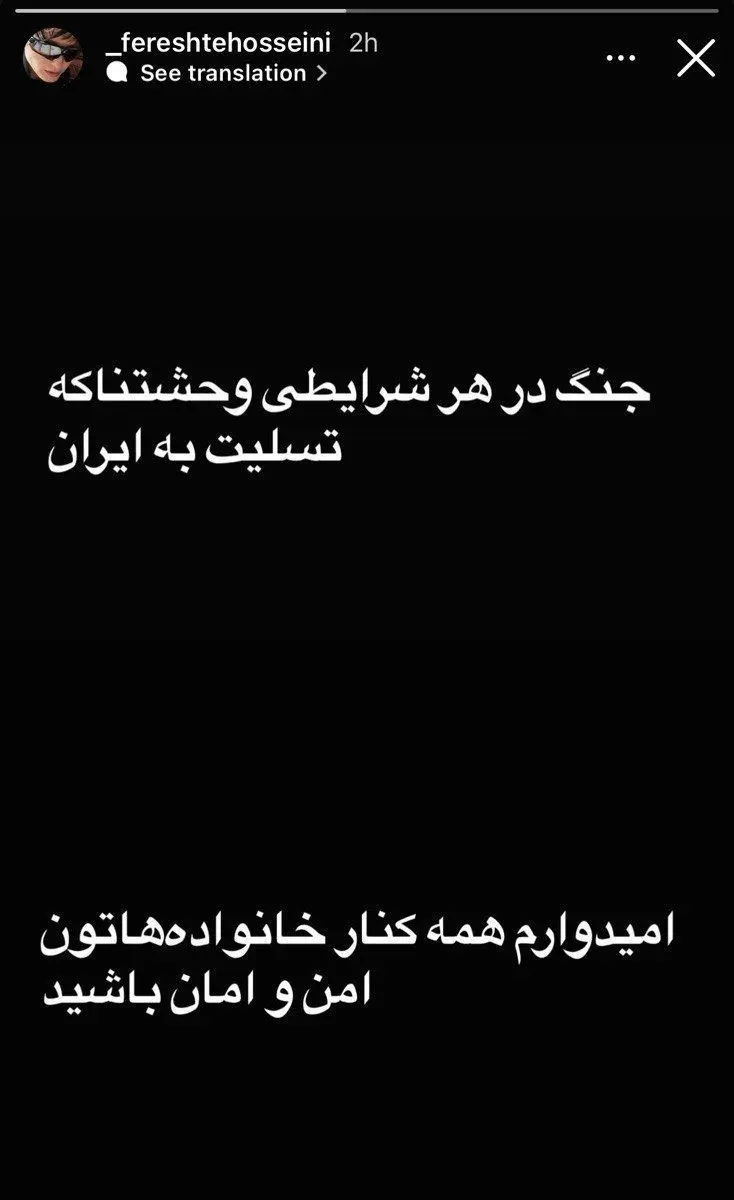Tap See translation link

coord(222,73)
